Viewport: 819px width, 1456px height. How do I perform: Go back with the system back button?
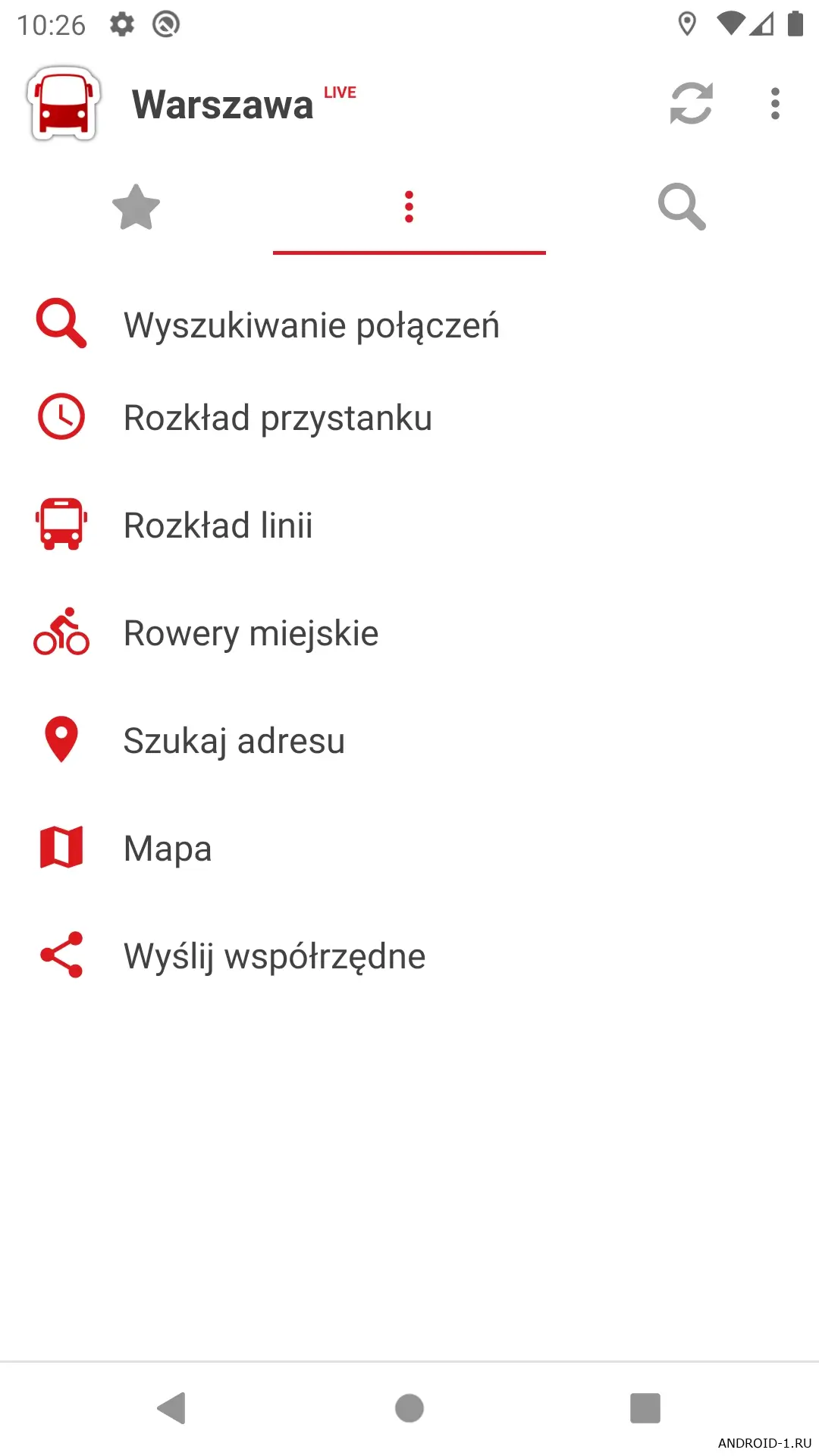(172, 1408)
